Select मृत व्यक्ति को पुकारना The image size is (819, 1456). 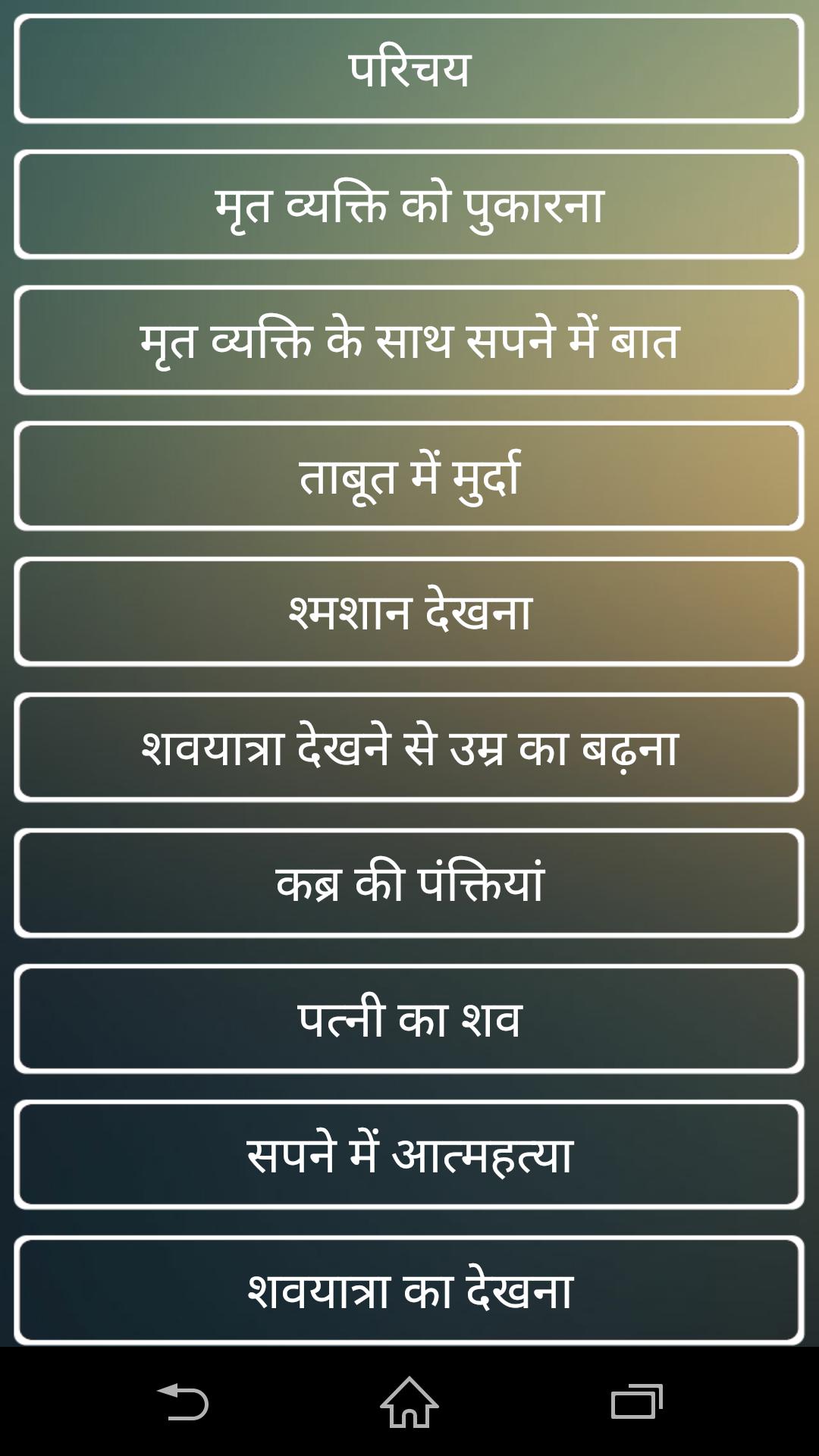click(409, 205)
